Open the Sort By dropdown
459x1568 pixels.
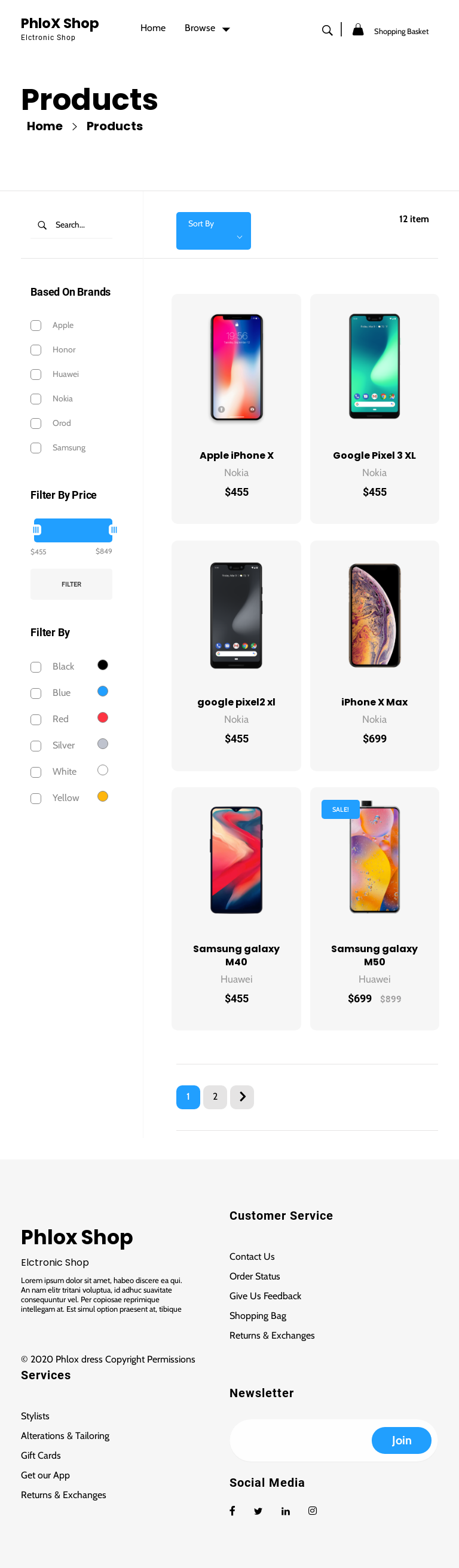(213, 230)
